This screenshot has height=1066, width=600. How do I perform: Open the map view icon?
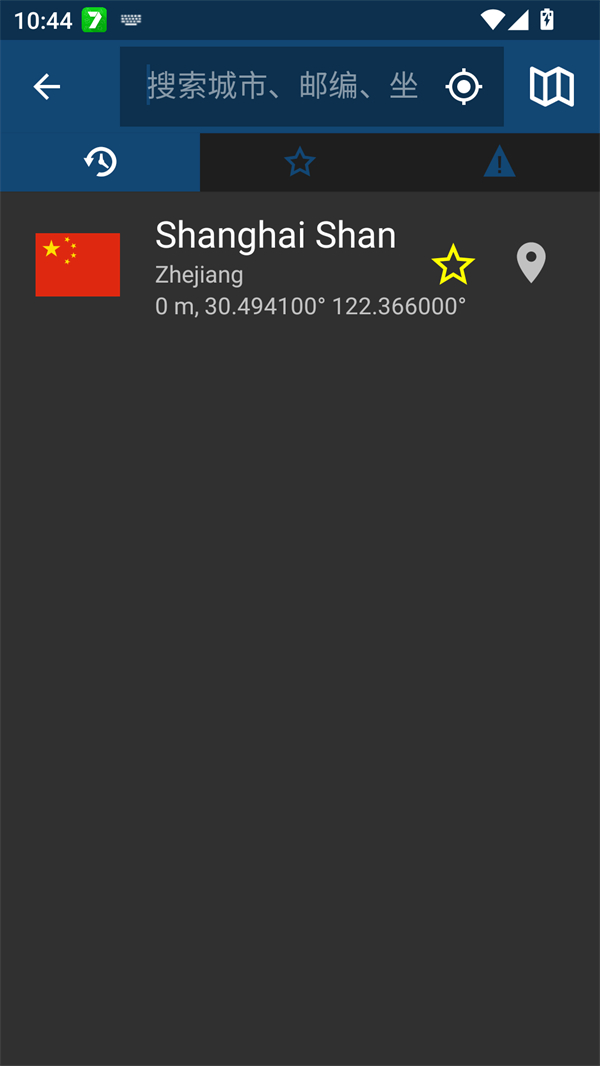tap(551, 87)
